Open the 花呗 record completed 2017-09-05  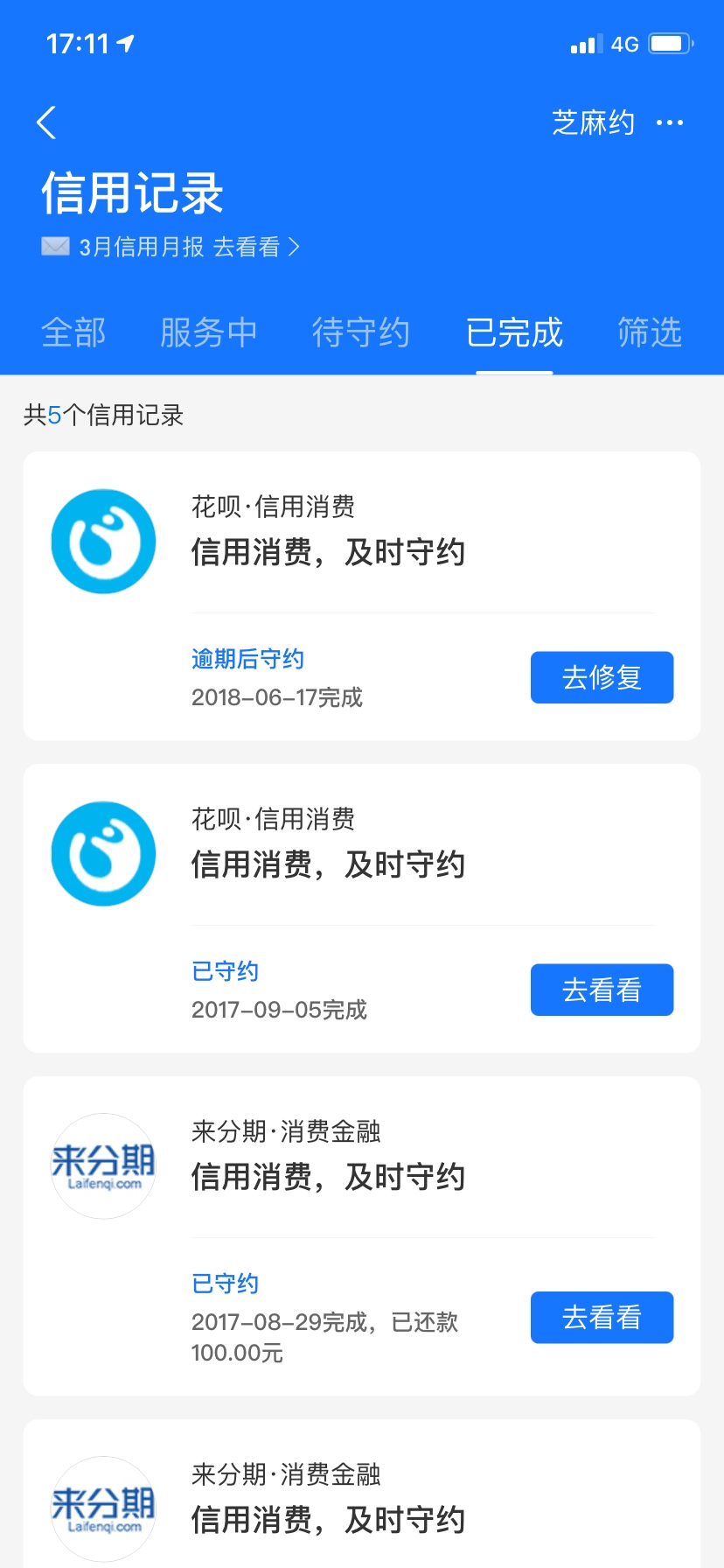click(362, 908)
